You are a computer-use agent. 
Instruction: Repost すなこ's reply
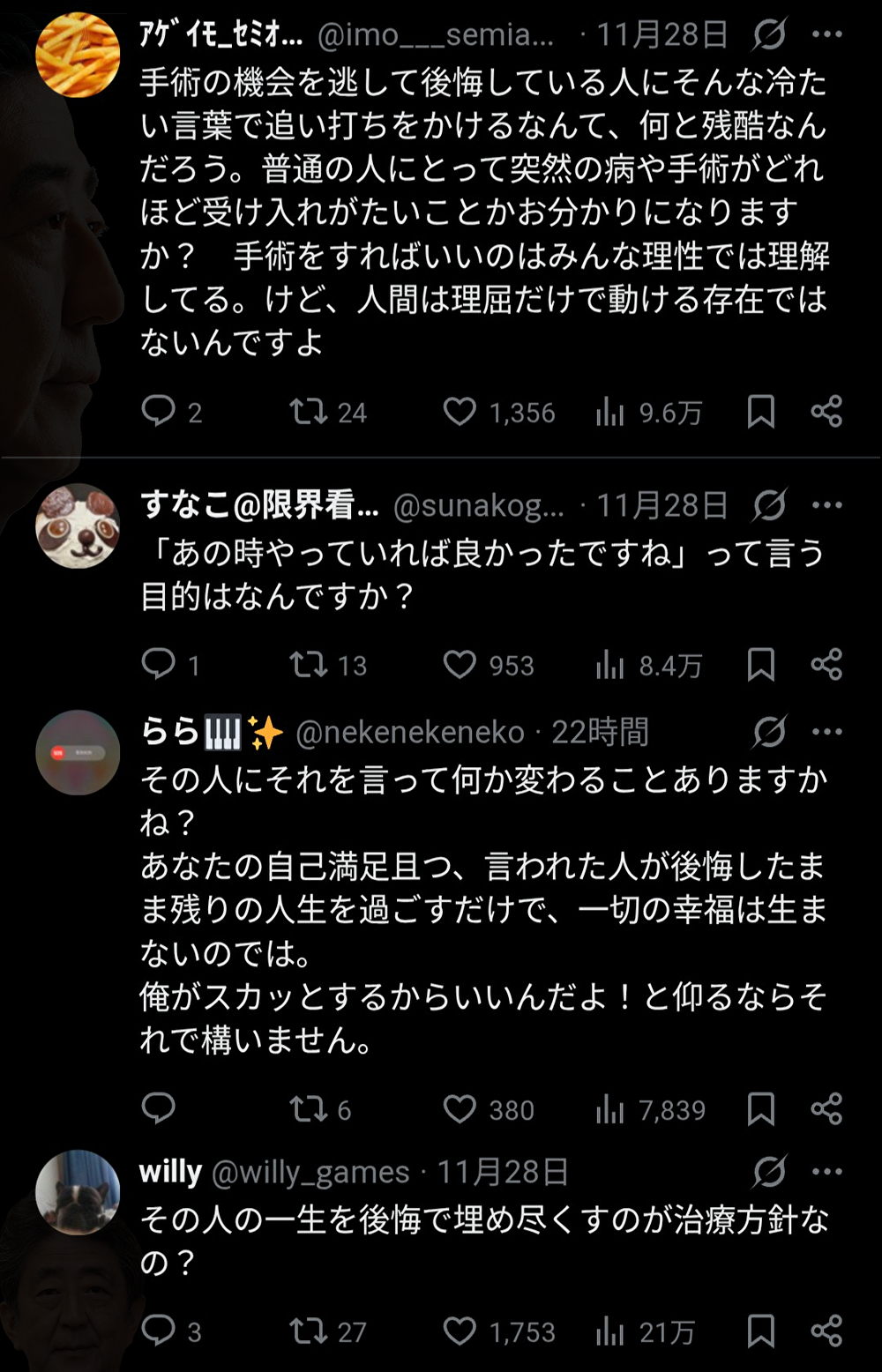coord(308,664)
